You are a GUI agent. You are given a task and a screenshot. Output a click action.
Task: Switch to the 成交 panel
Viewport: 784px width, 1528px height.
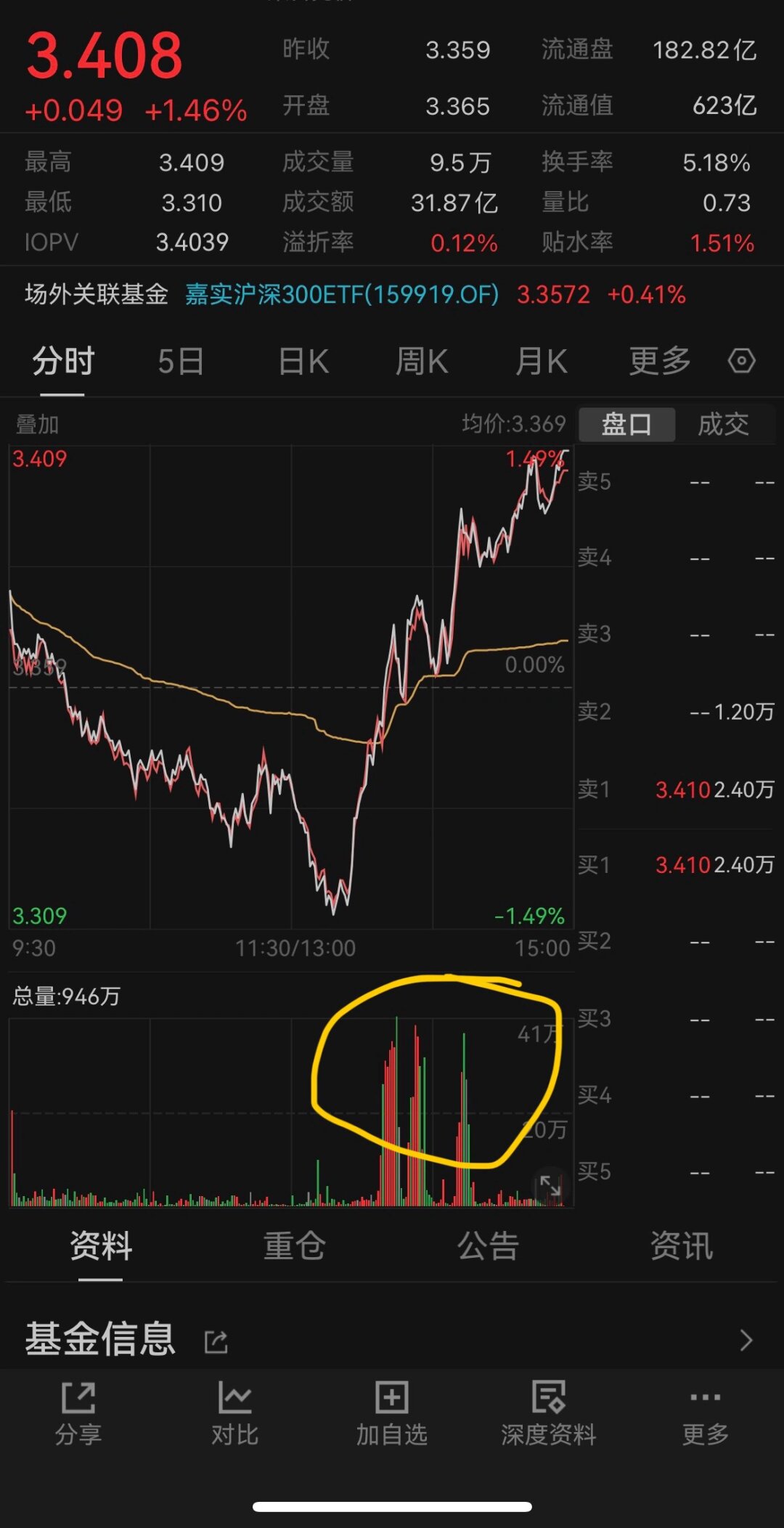point(723,424)
